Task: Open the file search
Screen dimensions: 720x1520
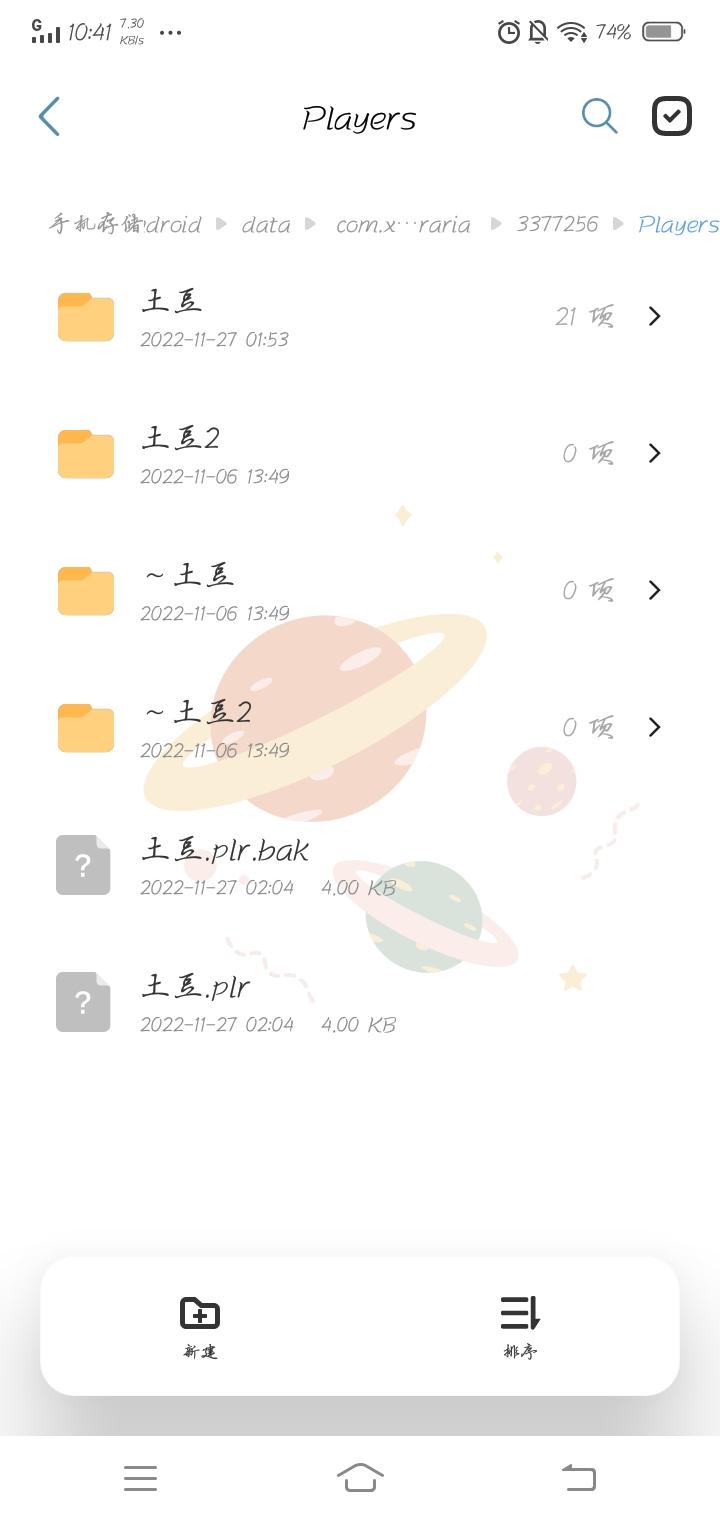Action: 599,117
